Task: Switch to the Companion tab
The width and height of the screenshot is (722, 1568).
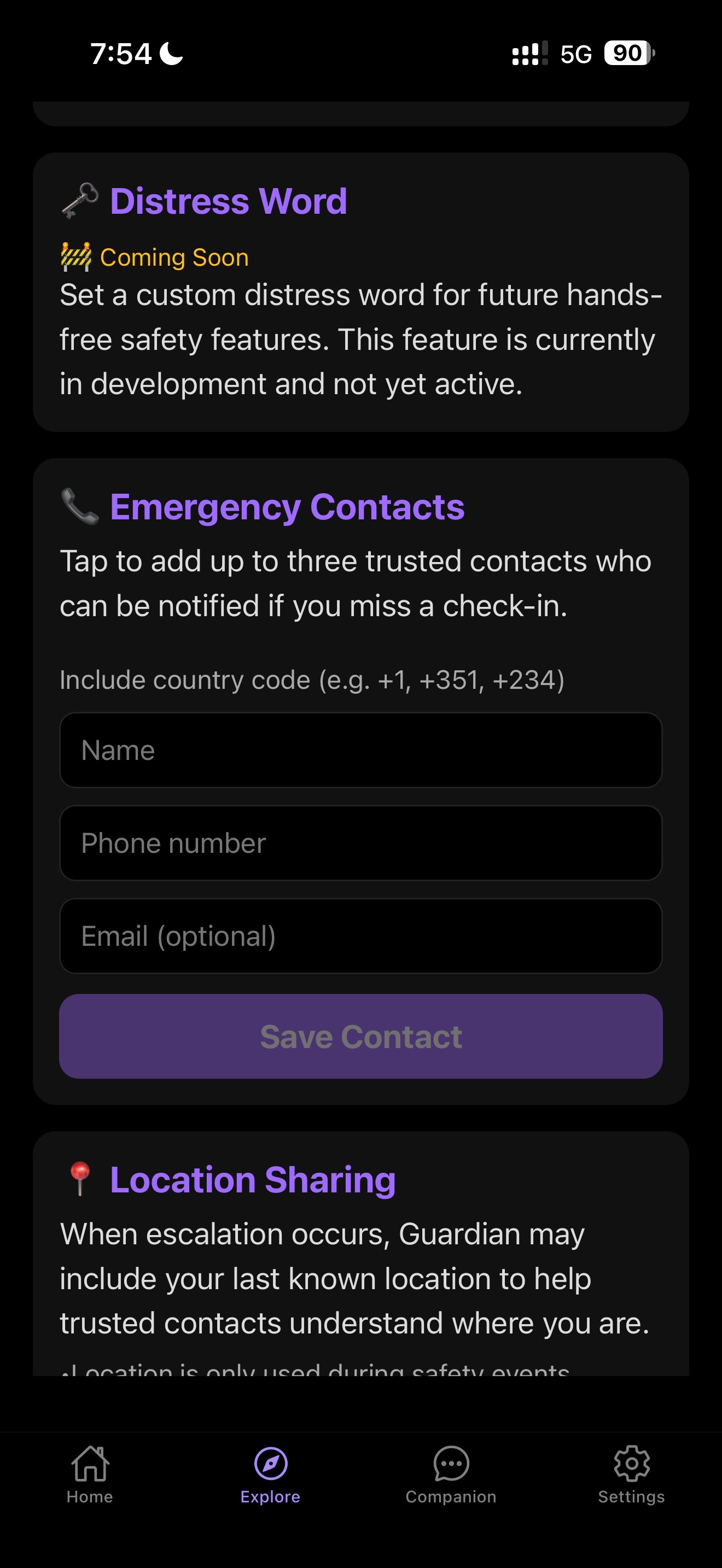Action: (x=451, y=1479)
